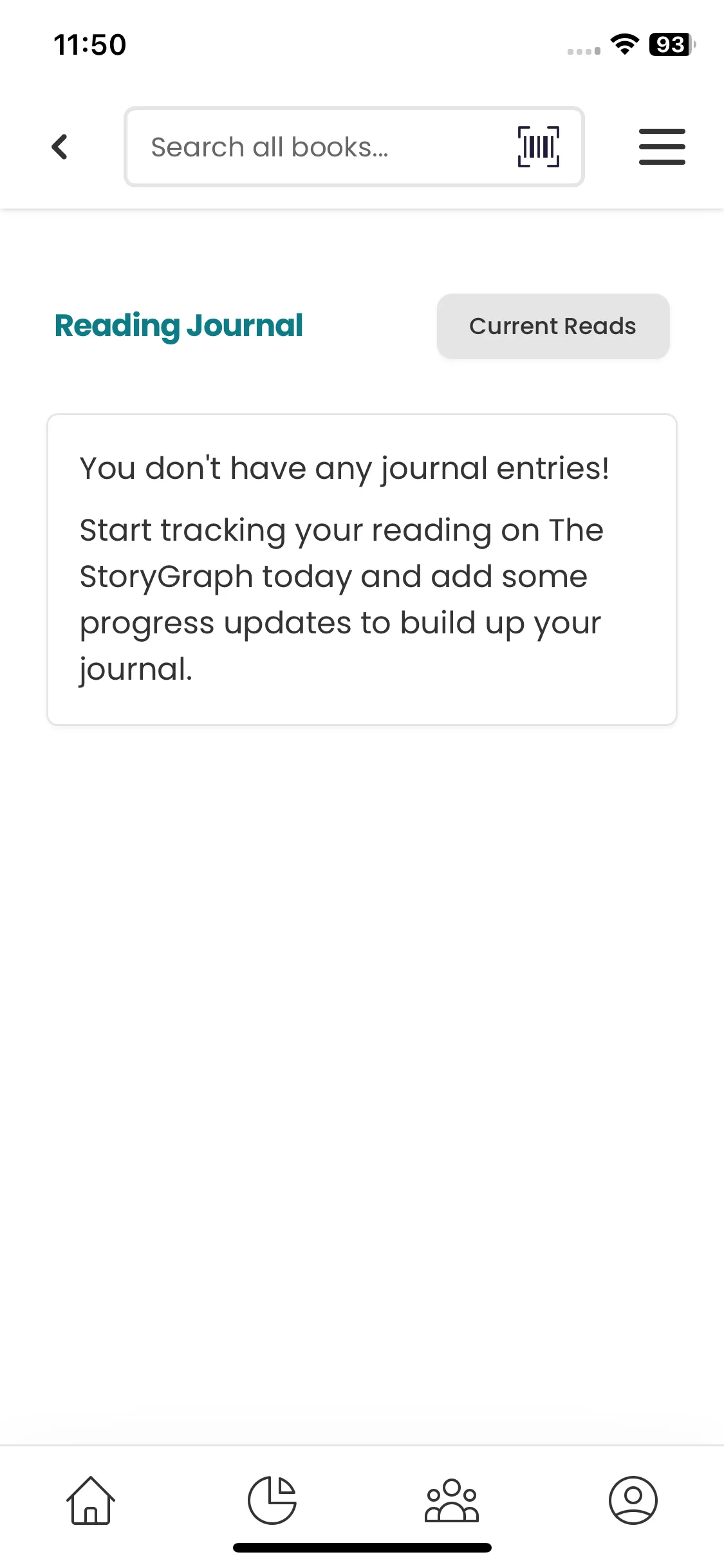The height and width of the screenshot is (1568, 724).
Task: Open Current Reads
Action: tap(553, 326)
